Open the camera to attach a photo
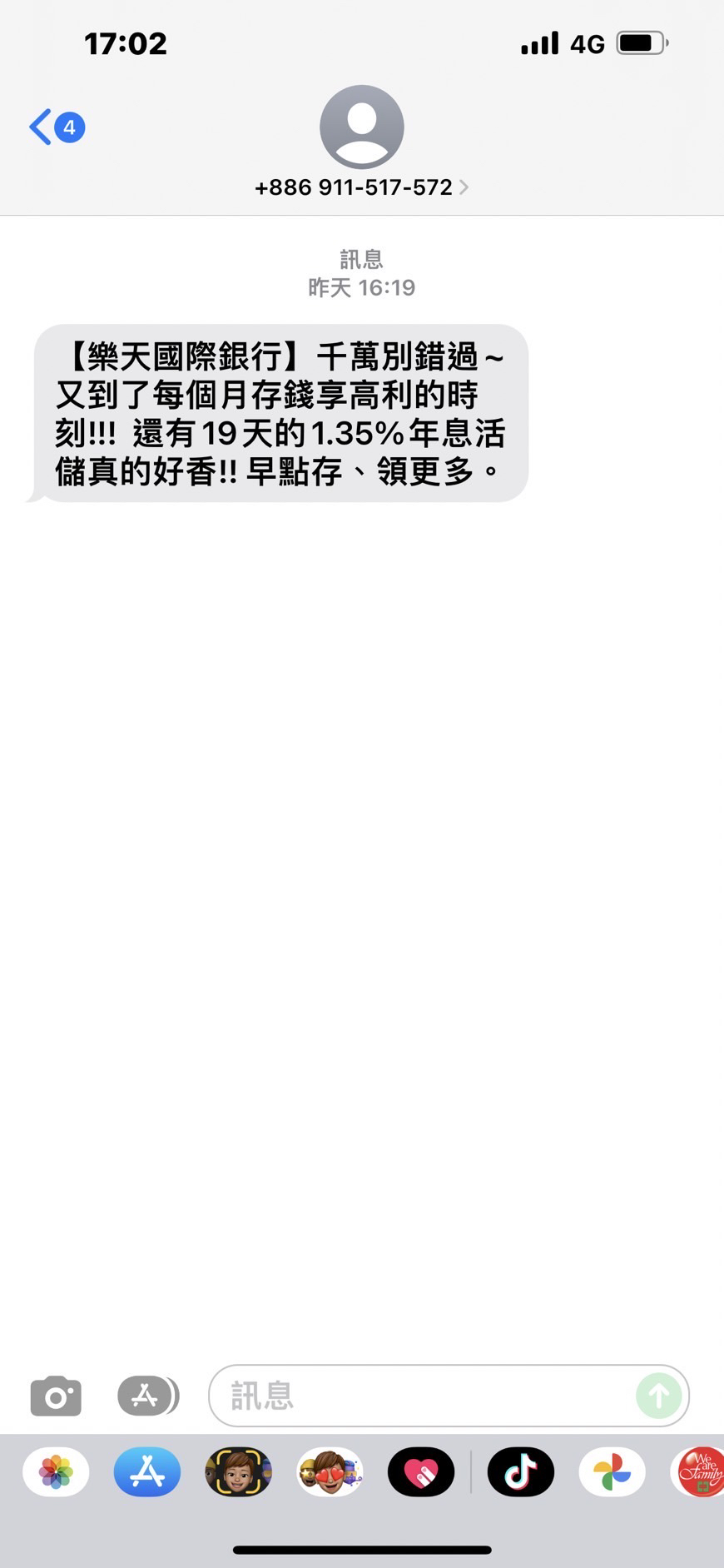Screen dimensions: 724x1568 [x=56, y=1396]
